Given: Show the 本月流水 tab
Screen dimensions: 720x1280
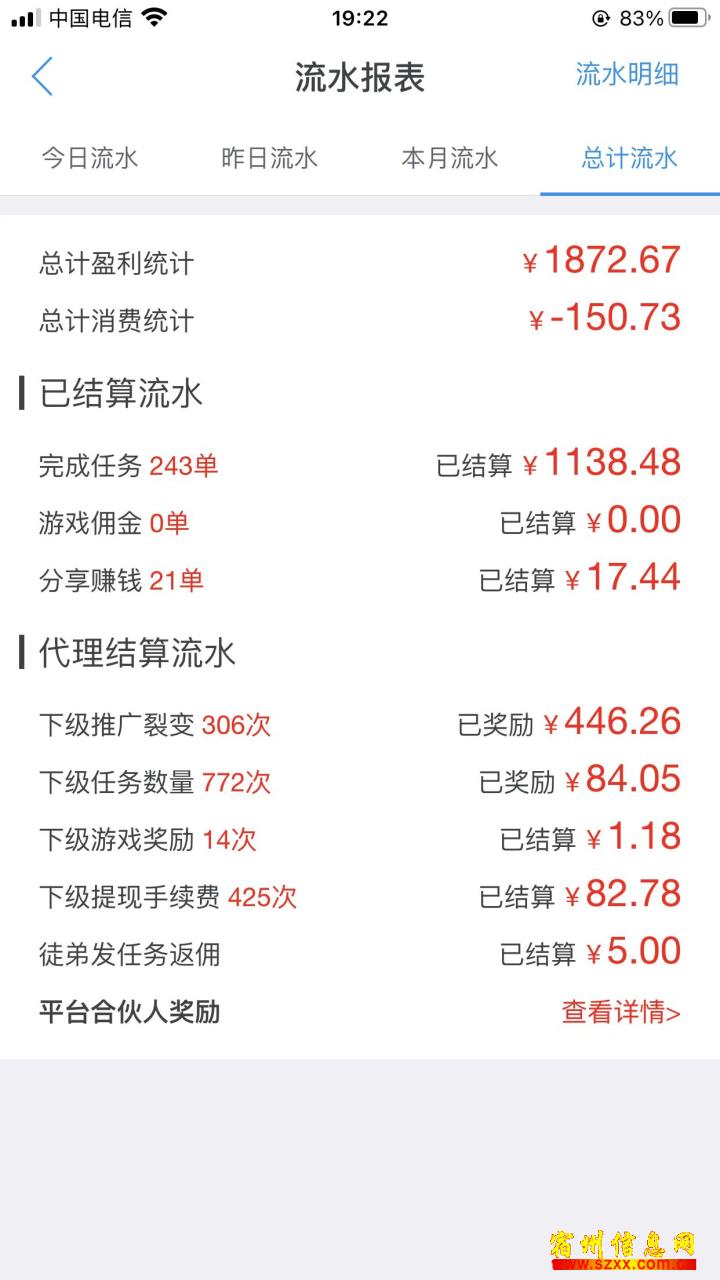Looking at the screenshot, I should pyautogui.click(x=450, y=158).
